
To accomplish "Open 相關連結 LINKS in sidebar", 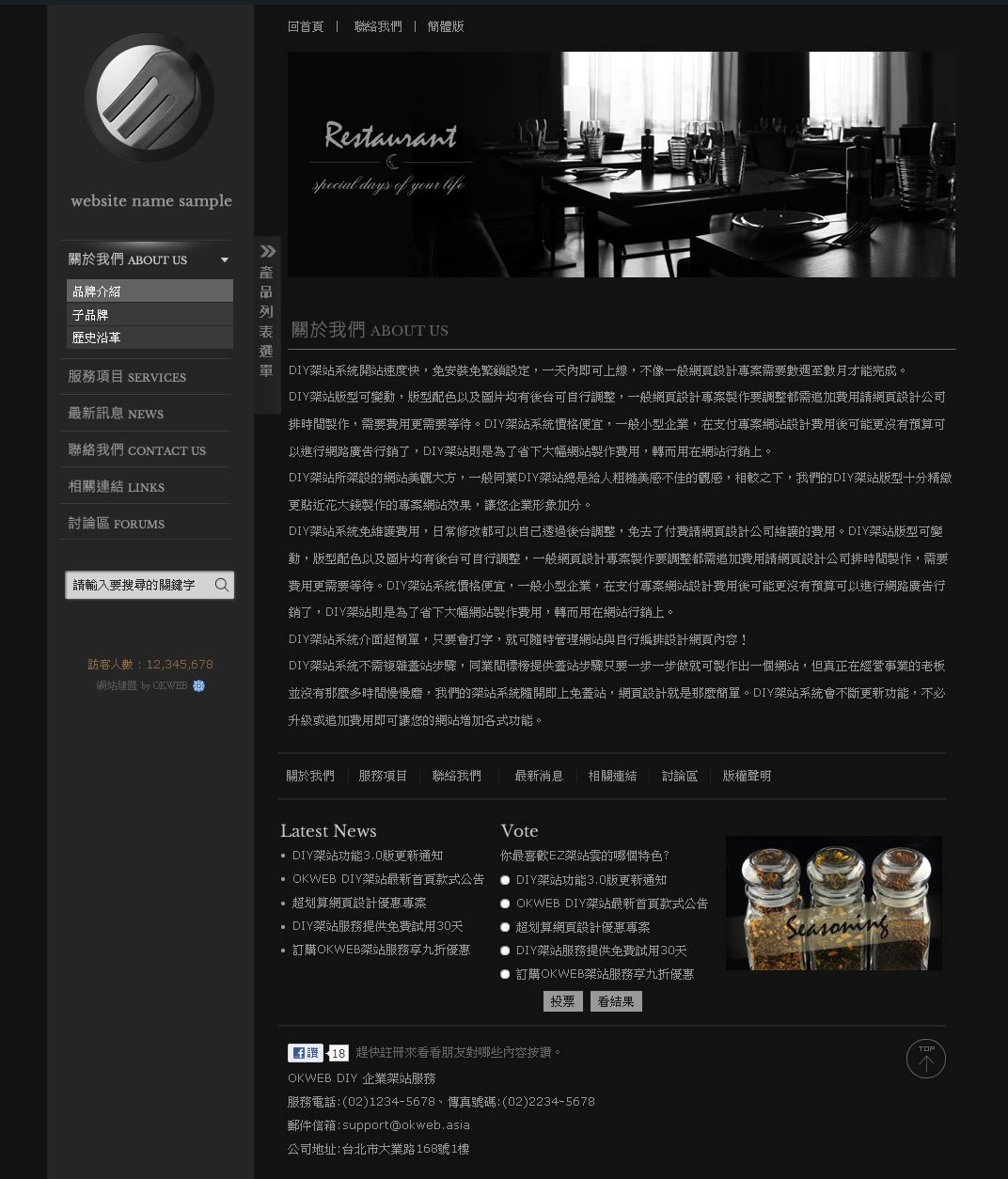I will point(116,487).
